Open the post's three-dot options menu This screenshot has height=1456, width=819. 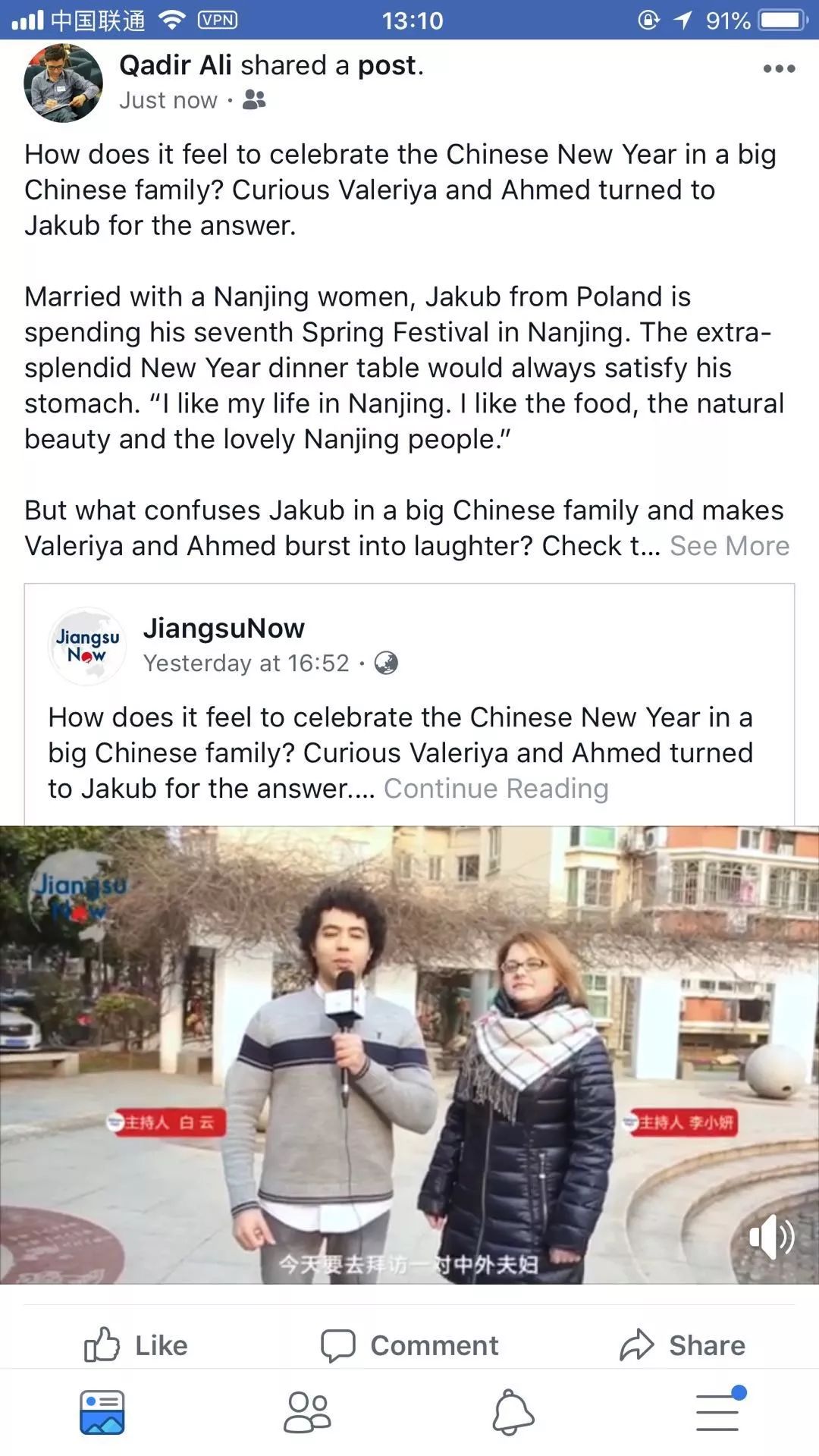coord(779,69)
